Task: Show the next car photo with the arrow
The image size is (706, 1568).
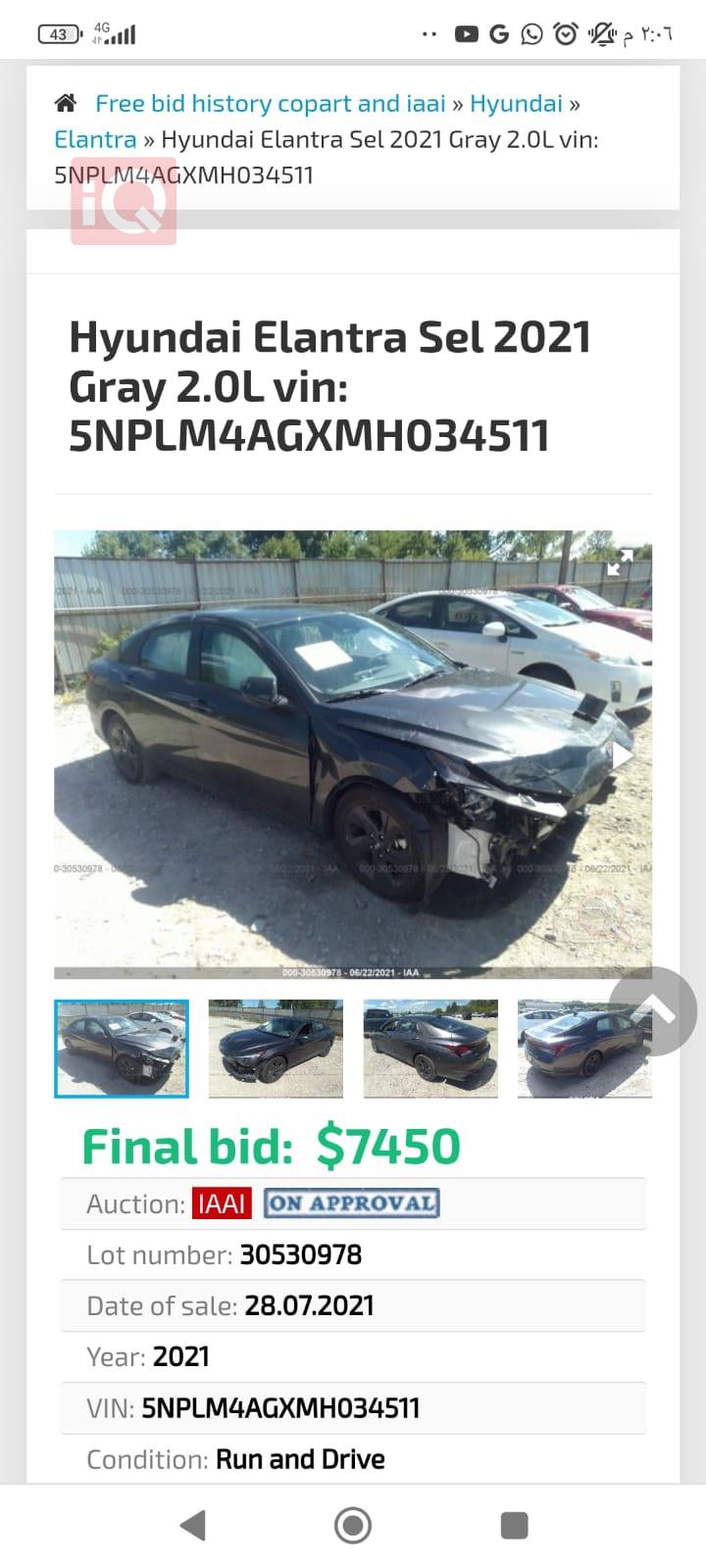Action: coord(623,755)
